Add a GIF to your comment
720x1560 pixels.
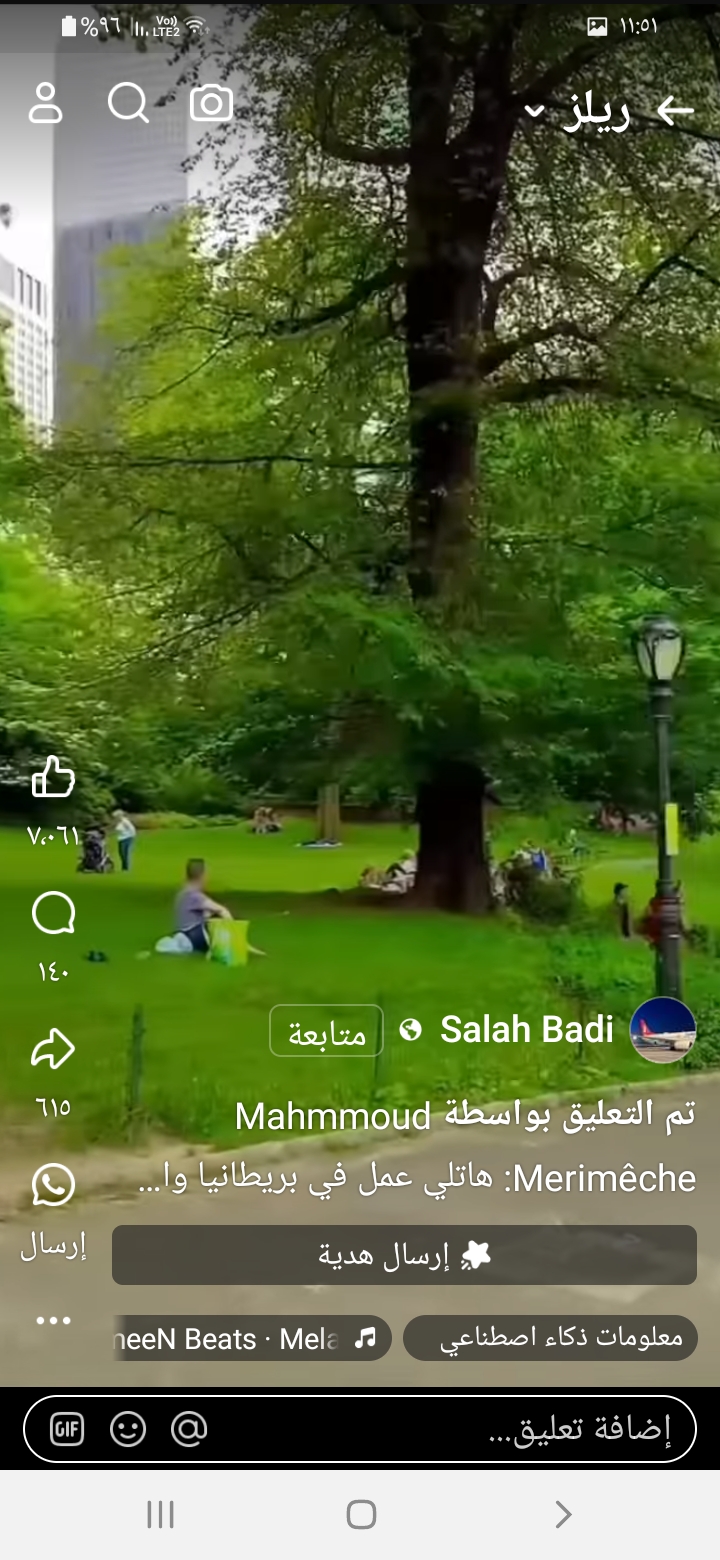click(x=68, y=1429)
